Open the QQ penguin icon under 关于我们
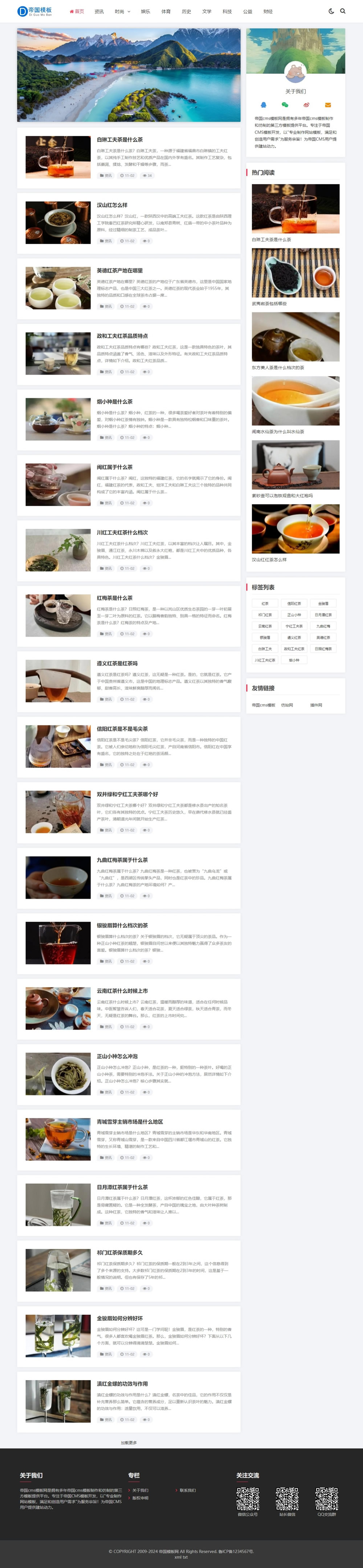This screenshot has width=363, height=1568. 263,105
